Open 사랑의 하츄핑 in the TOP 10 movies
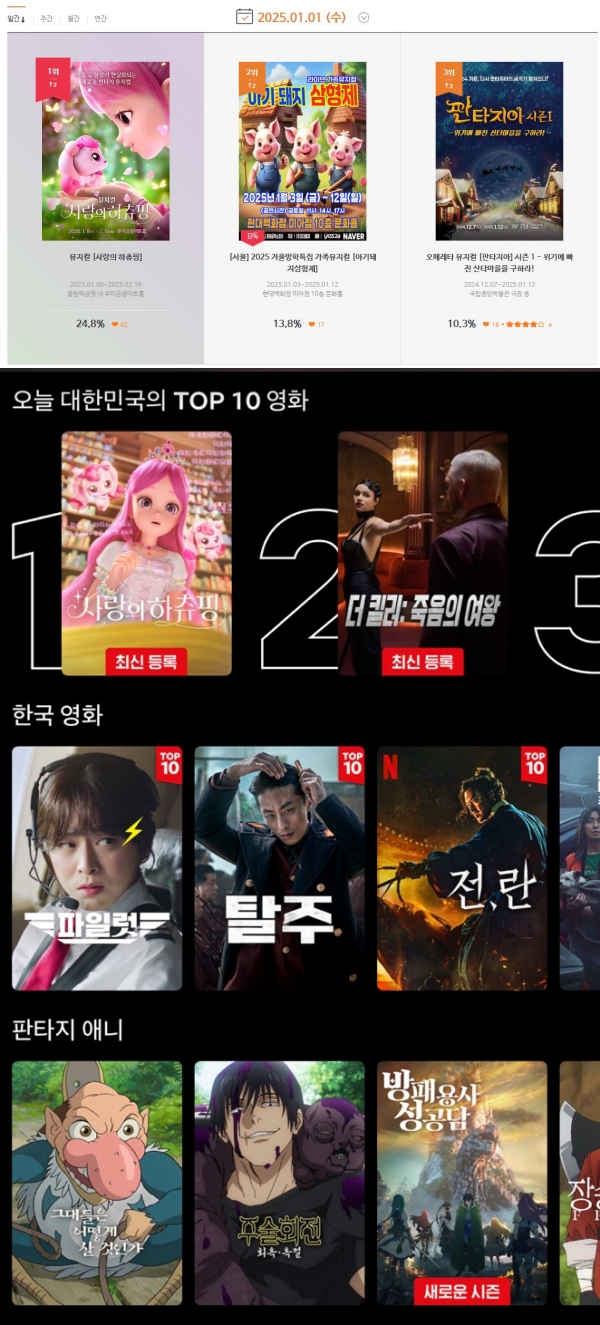The height and width of the screenshot is (1325, 600). pyautogui.click(x=147, y=553)
